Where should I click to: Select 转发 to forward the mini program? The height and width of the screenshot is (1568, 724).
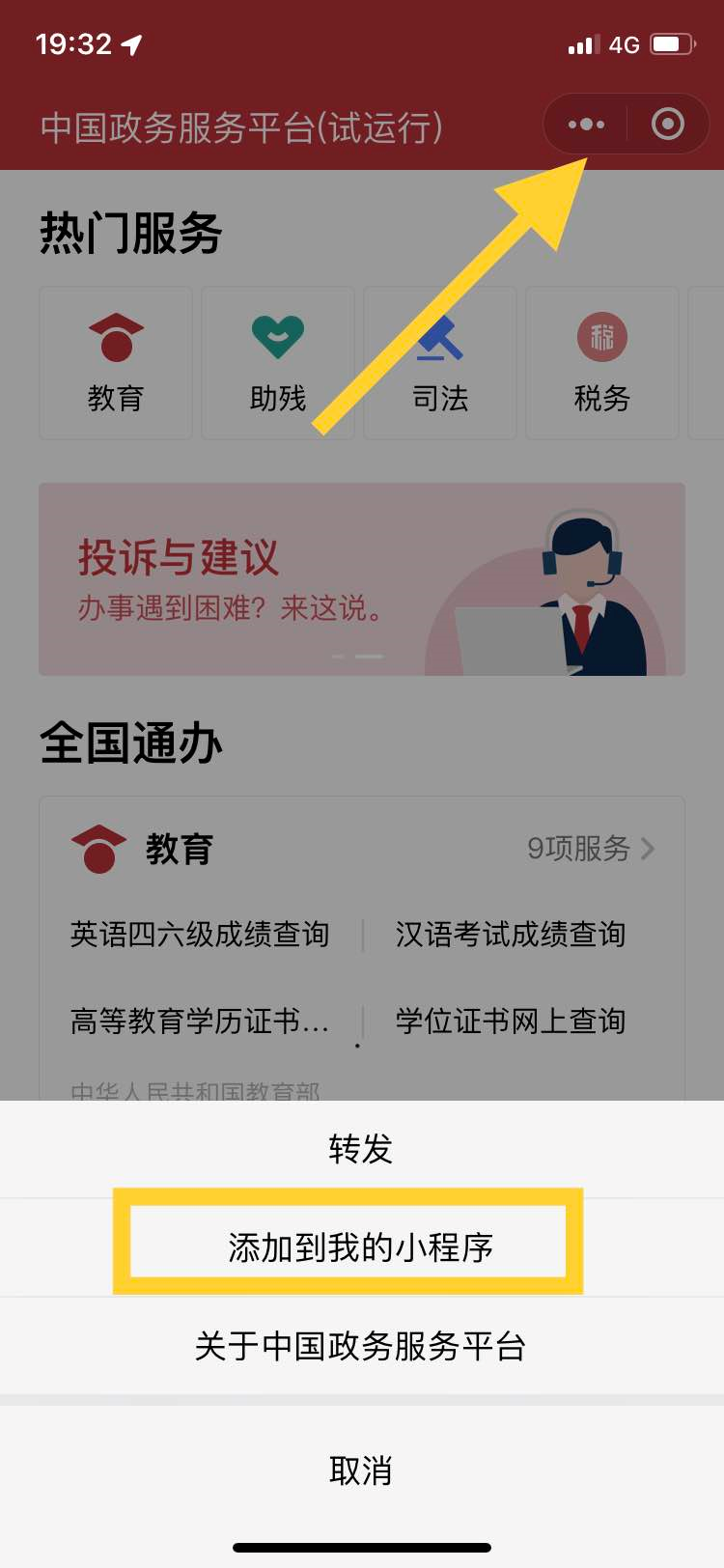[362, 1149]
